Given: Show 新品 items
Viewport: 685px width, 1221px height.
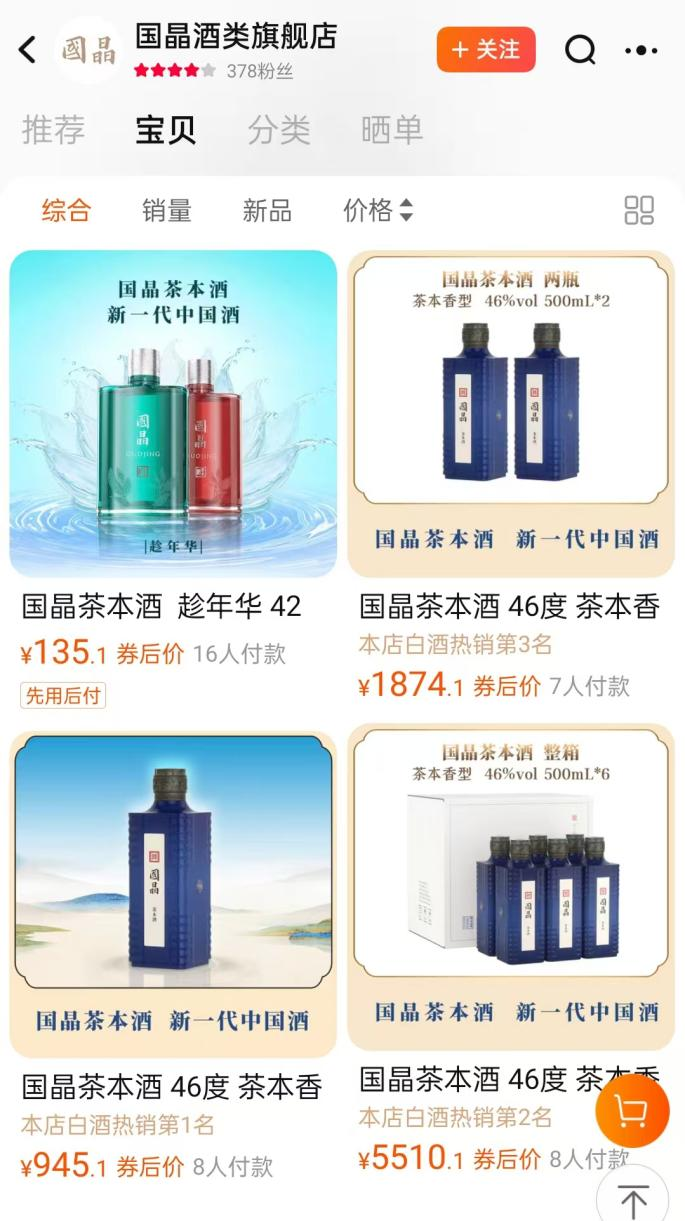Looking at the screenshot, I should [267, 210].
